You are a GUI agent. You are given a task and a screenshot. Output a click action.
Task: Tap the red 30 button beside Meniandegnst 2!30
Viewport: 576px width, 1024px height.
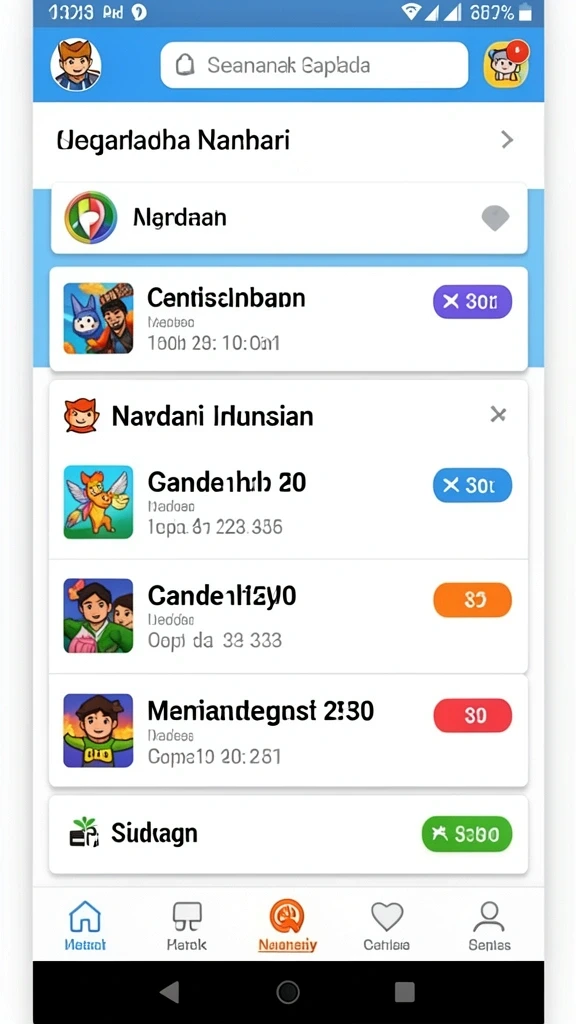473,715
